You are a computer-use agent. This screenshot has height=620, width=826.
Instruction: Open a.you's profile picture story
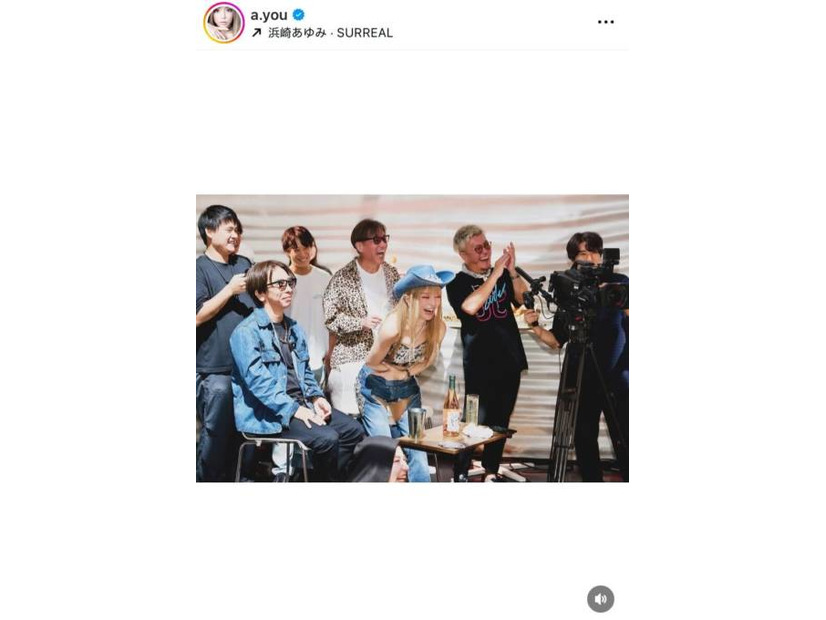coord(224,22)
